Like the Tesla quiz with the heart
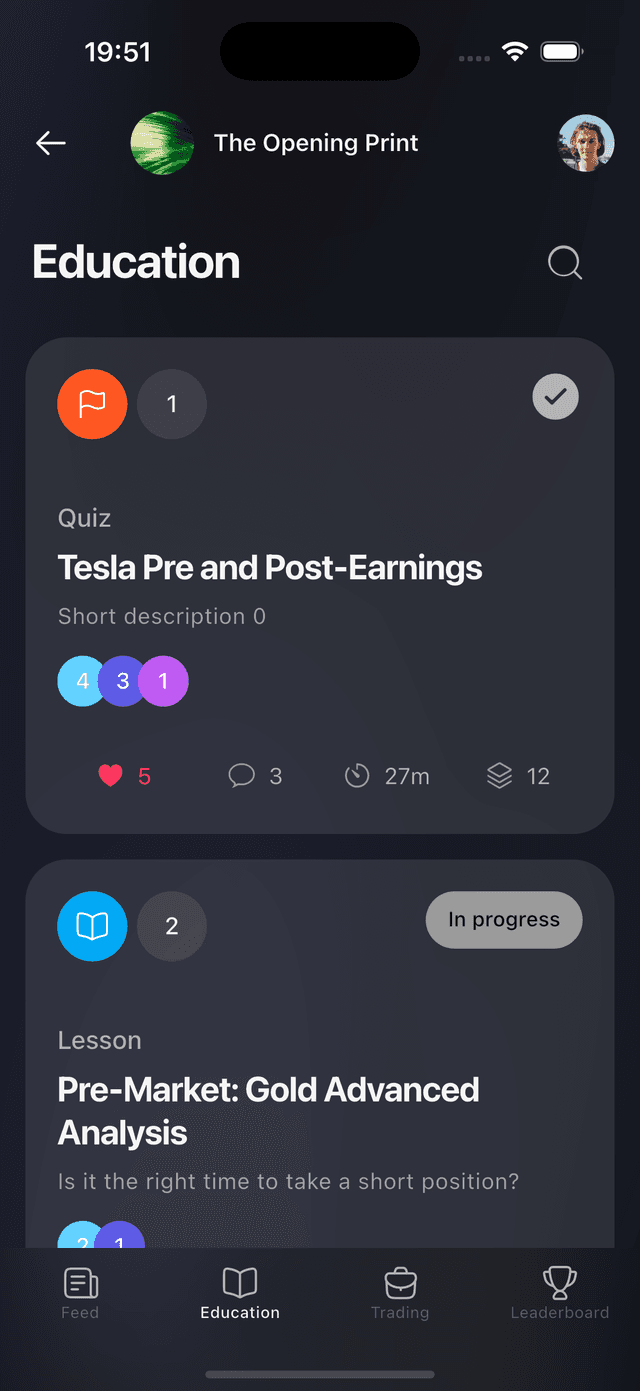The image size is (640, 1391). (x=110, y=776)
